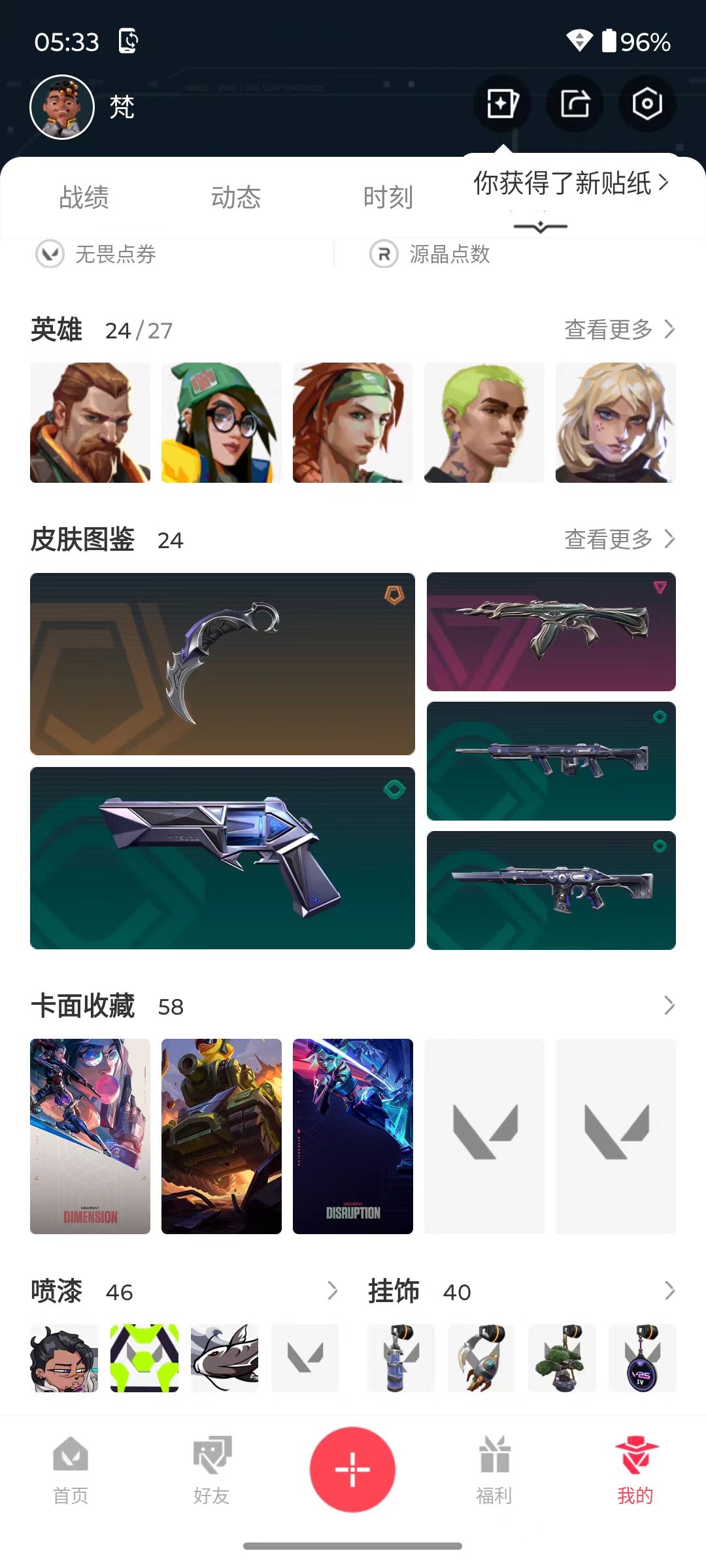Switch to the 动态 tab
The image size is (706, 1568).
pos(236,197)
